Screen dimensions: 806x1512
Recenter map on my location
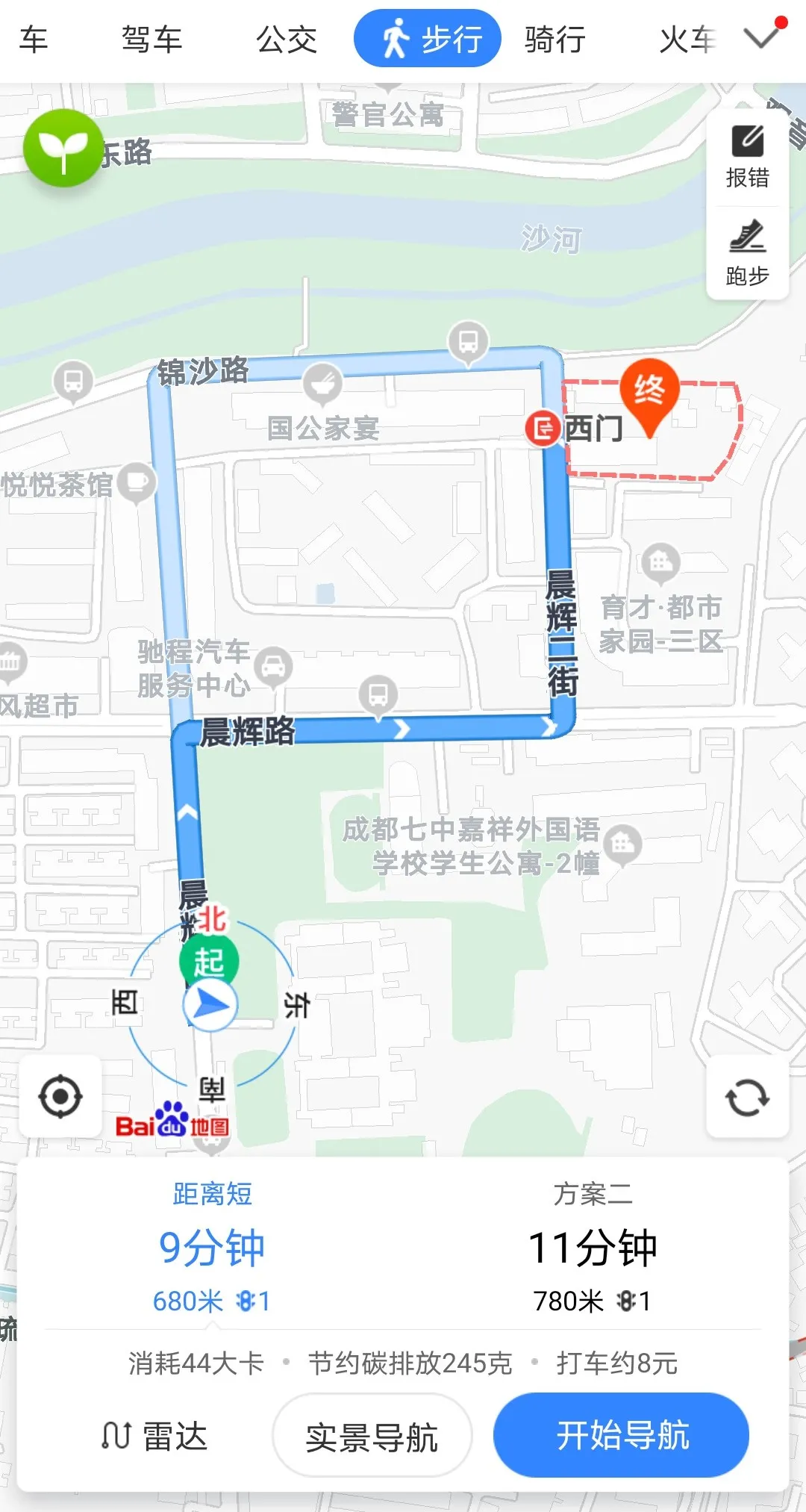coord(60,1097)
